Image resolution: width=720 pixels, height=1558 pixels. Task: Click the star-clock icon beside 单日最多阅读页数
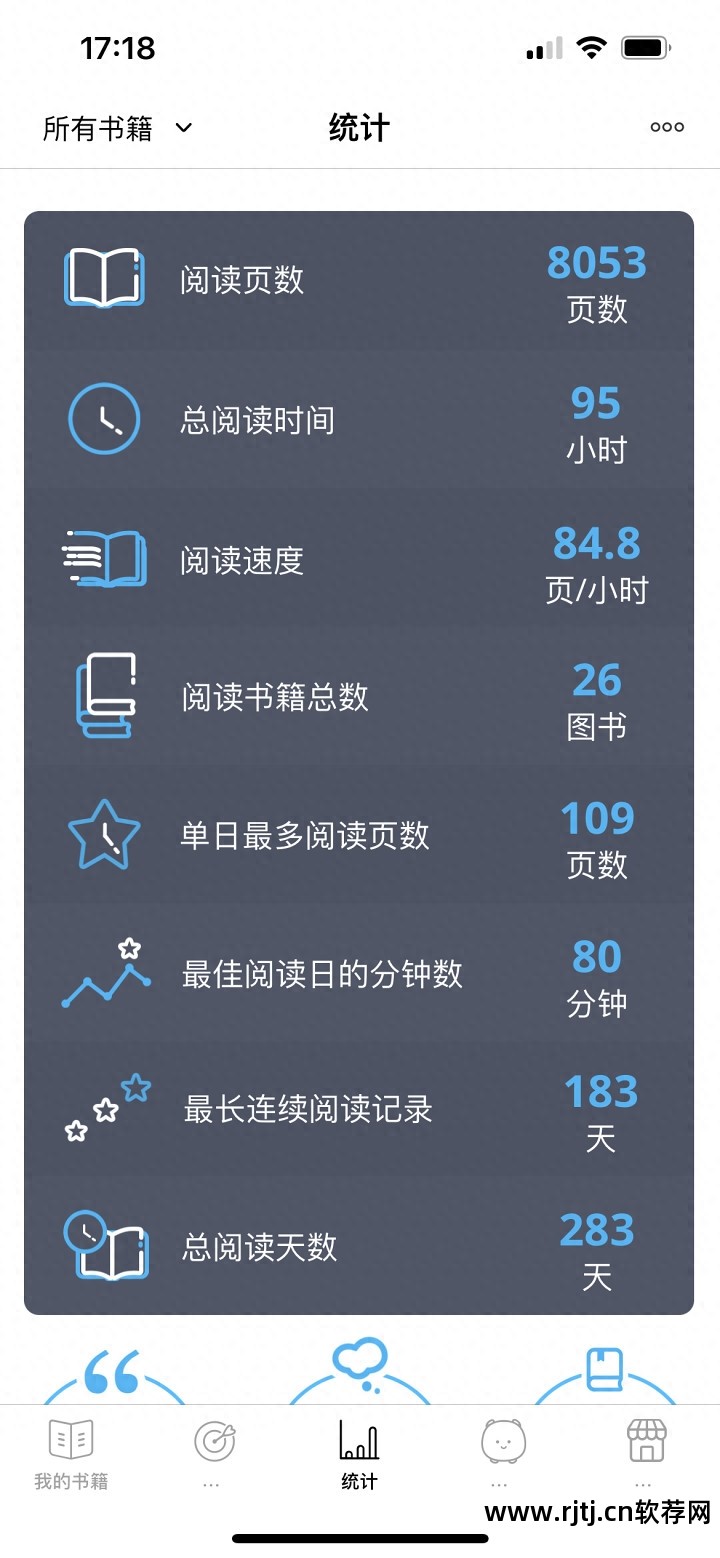click(x=103, y=835)
